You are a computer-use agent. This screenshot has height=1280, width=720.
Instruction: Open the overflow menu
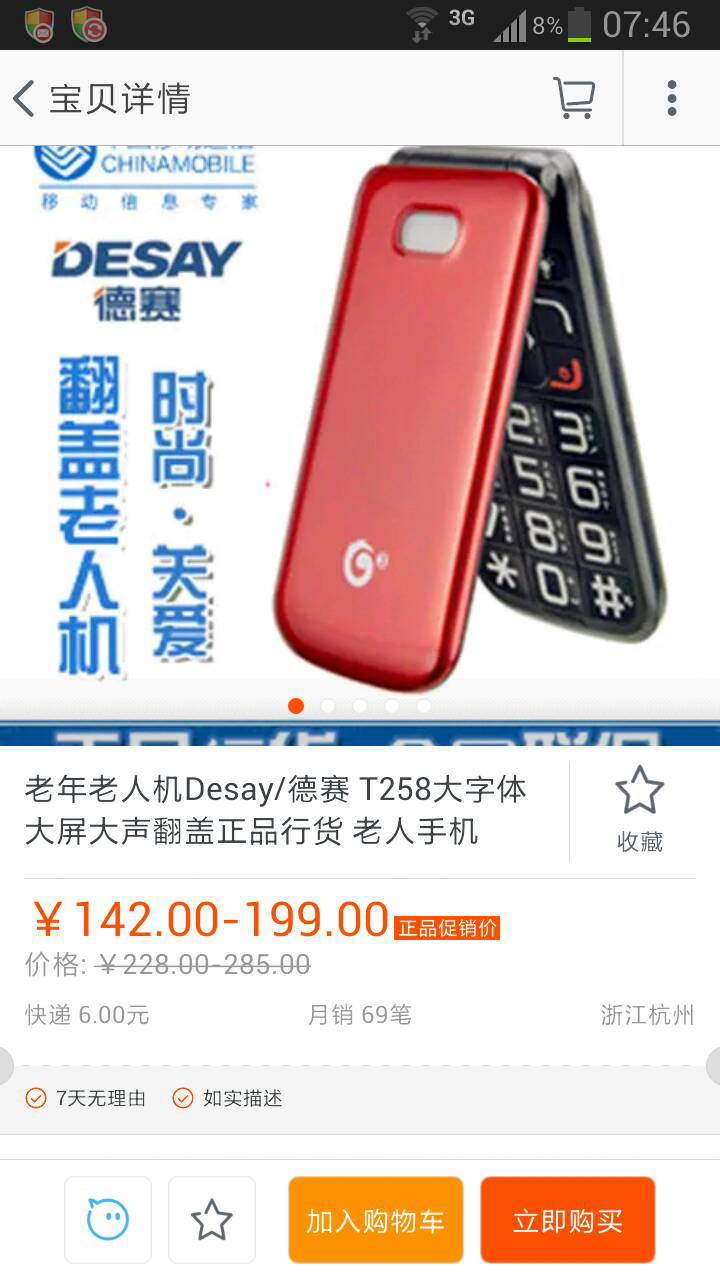pos(671,98)
